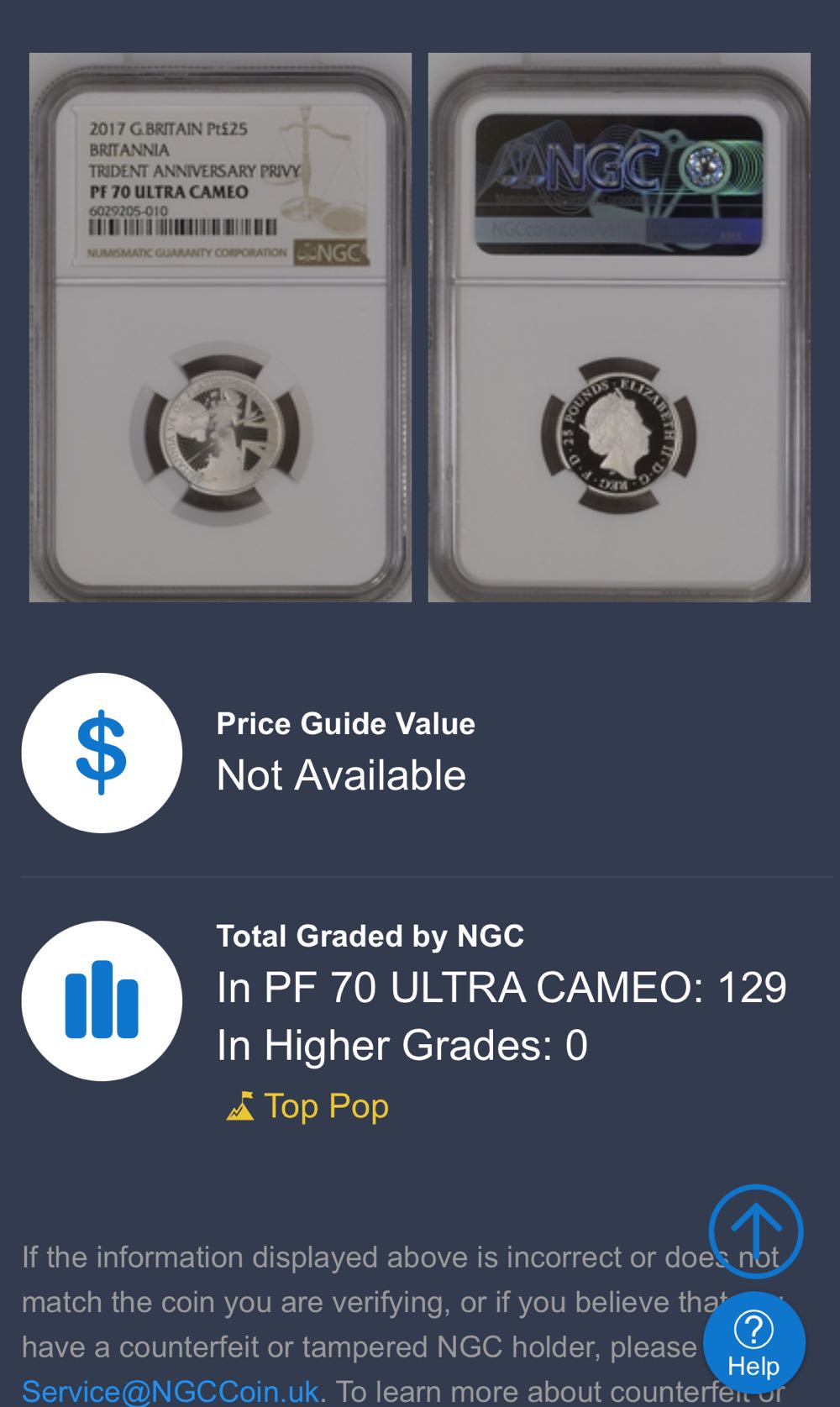The height and width of the screenshot is (1407, 840).
Task: Open the Help chat button
Action: click(x=753, y=1343)
